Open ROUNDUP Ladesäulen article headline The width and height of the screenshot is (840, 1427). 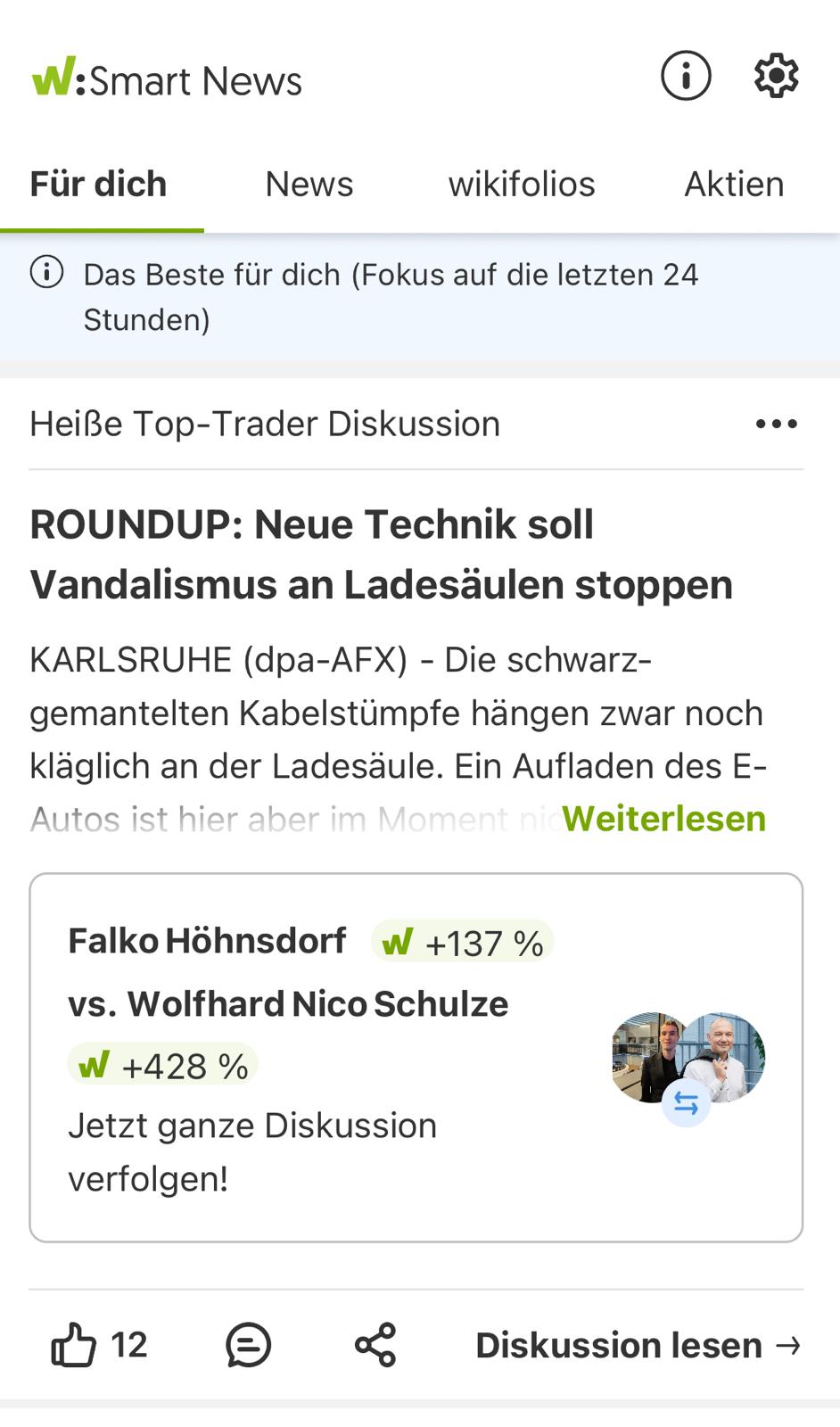click(382, 555)
